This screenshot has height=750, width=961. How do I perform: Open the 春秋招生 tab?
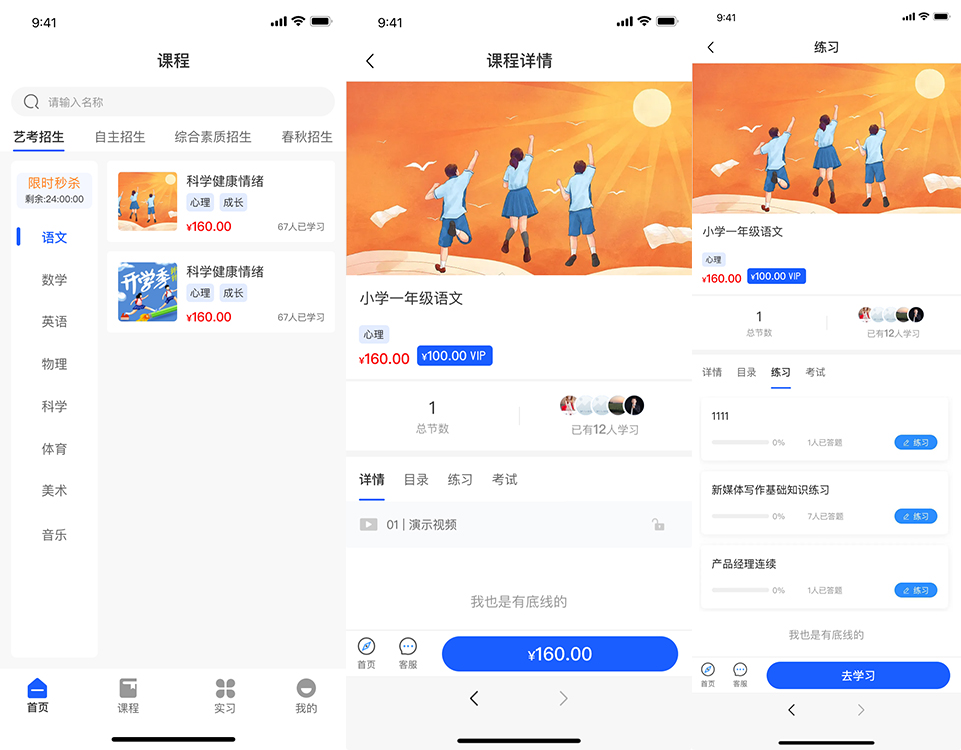click(x=307, y=137)
